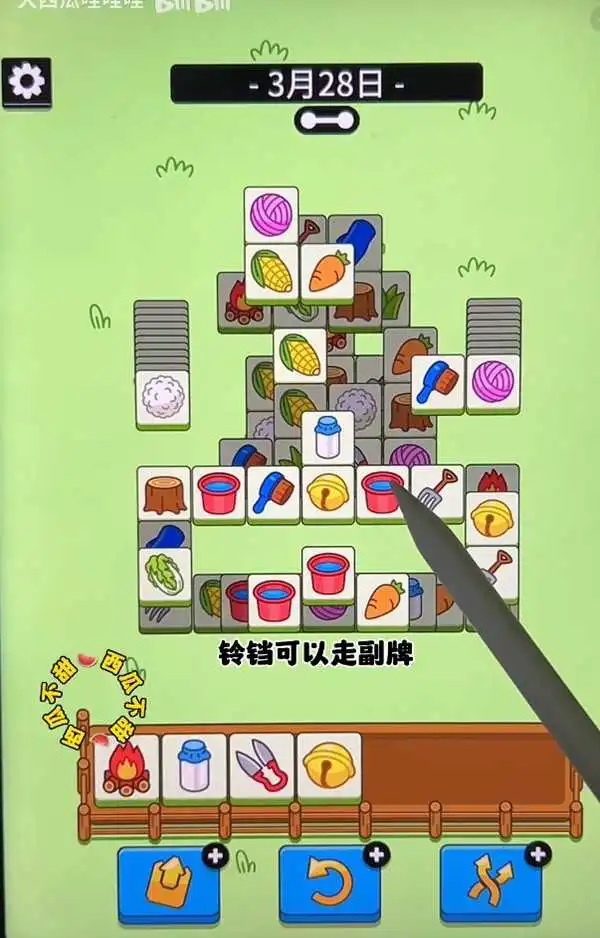Viewport: 600px width, 938px height.
Task: Select the milk bottle tile on the board
Action: [328, 437]
